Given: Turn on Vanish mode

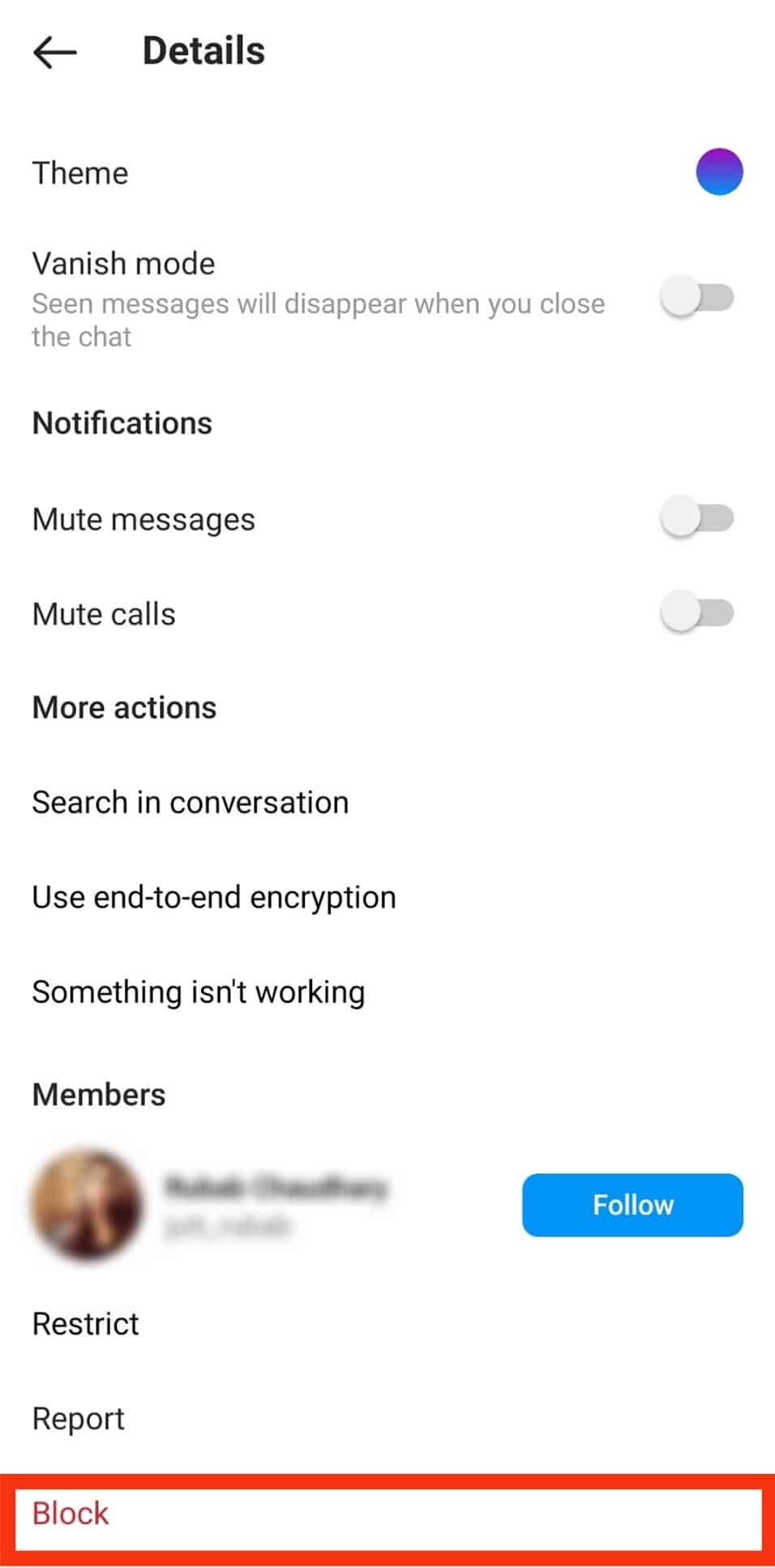Looking at the screenshot, I should (697, 298).
